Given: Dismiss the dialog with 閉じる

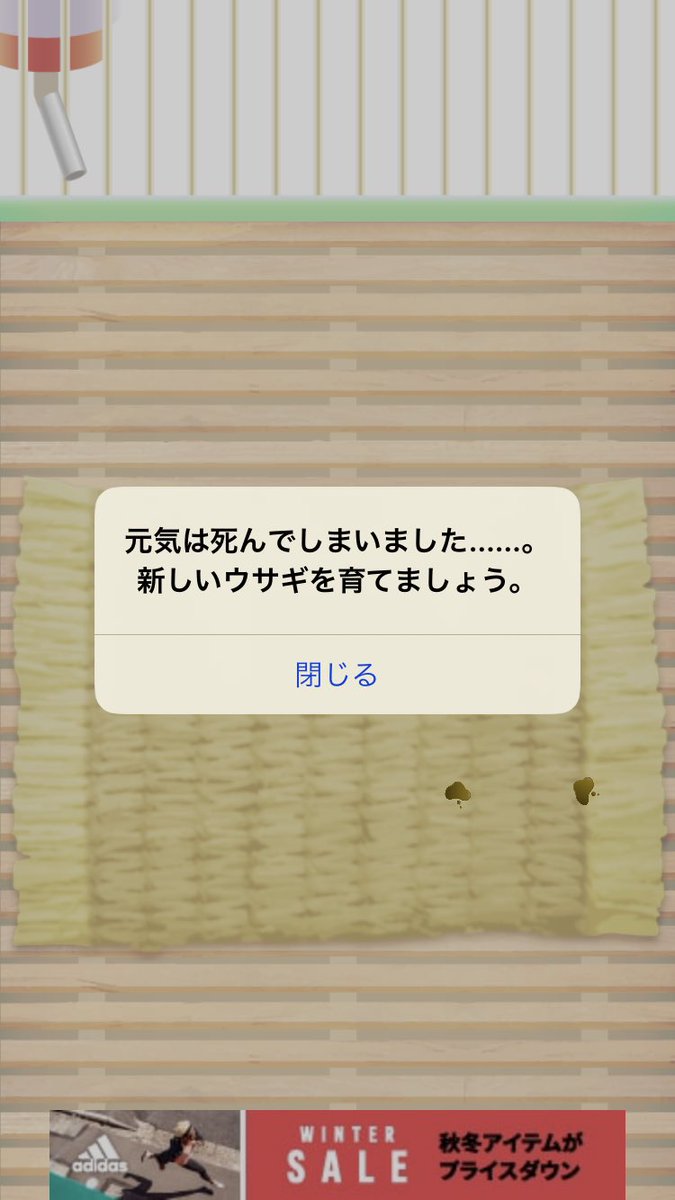Looking at the screenshot, I should [337, 675].
